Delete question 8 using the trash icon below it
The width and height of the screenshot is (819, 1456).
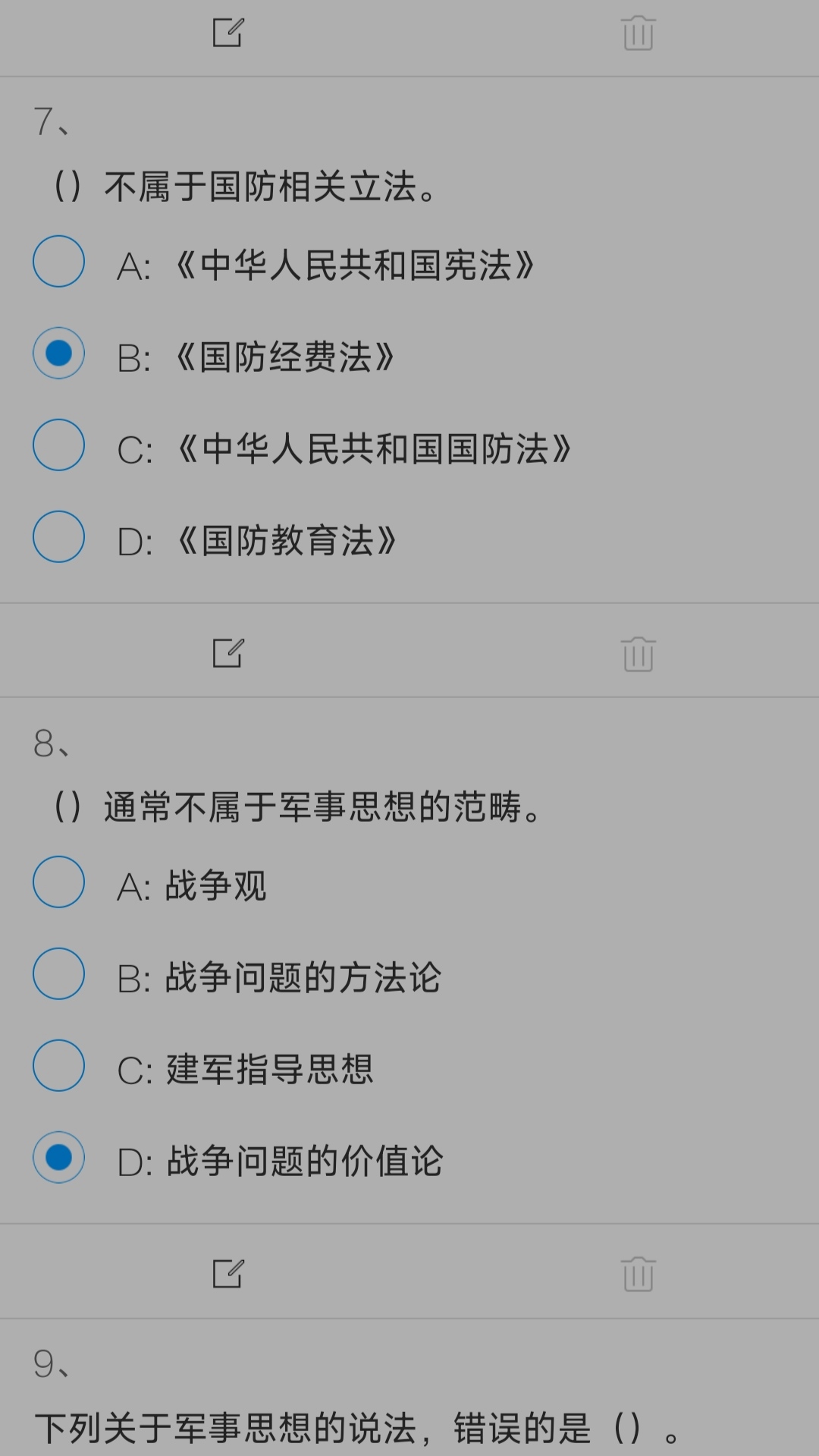[638, 1274]
